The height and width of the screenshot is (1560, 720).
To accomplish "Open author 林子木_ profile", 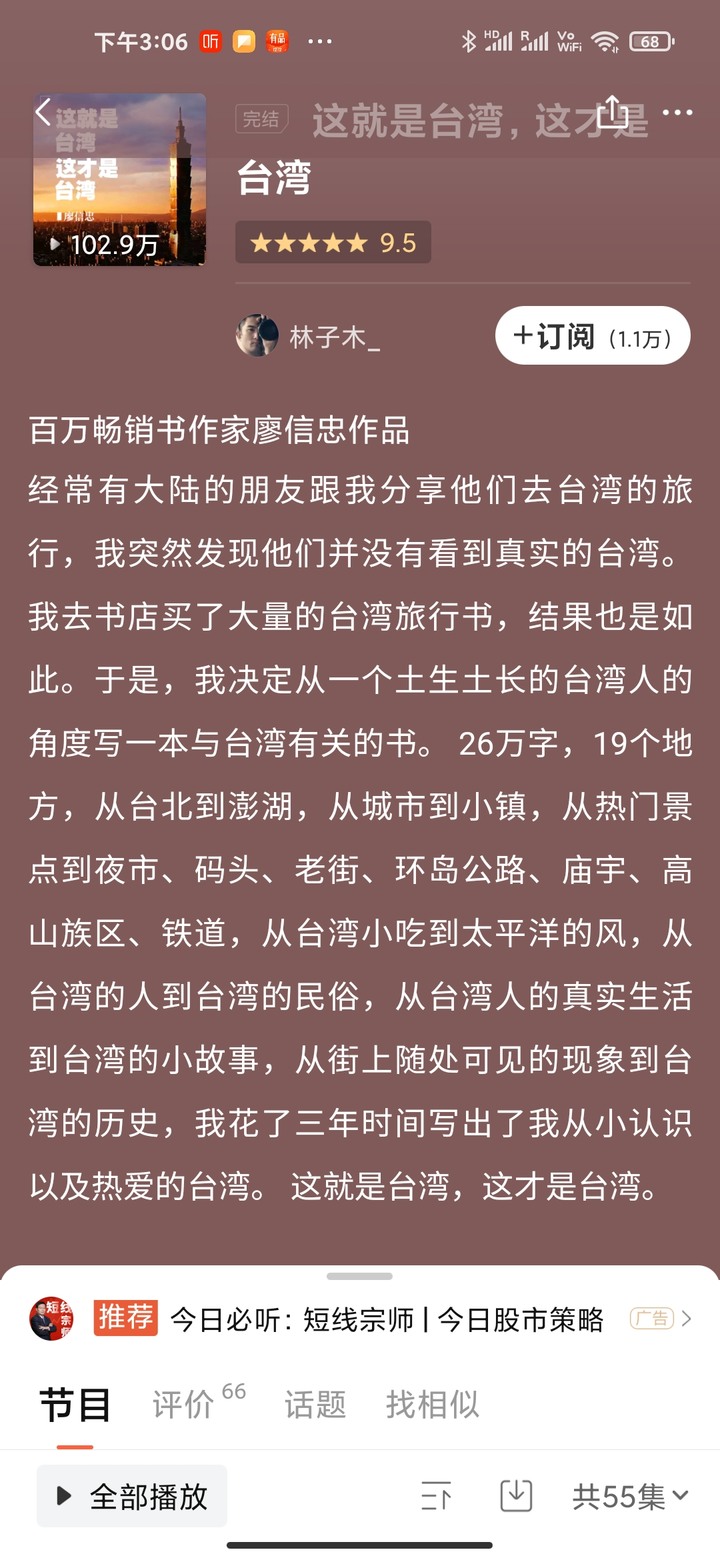I will click(x=310, y=337).
